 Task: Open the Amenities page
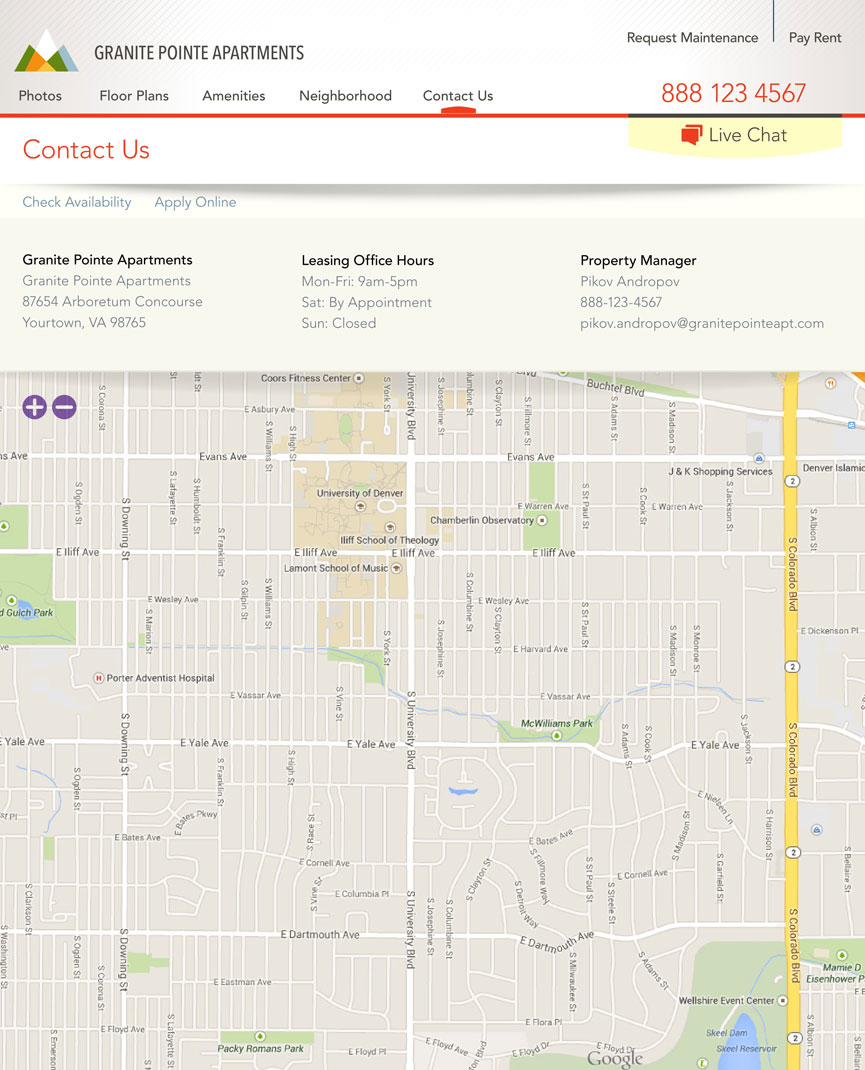click(234, 96)
